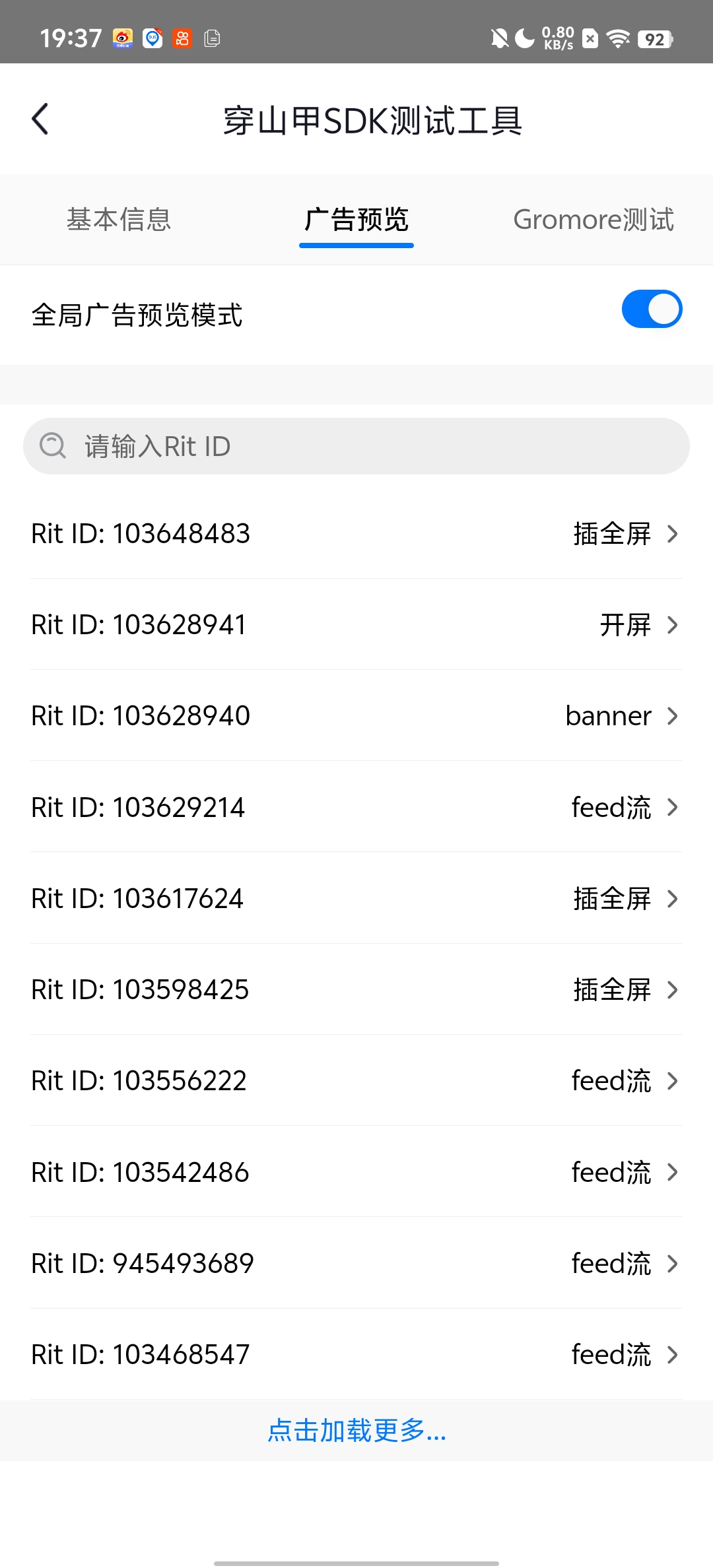713x1568 pixels.
Task: Open Rit ID 945493689 feed流 row
Action: point(356,1263)
